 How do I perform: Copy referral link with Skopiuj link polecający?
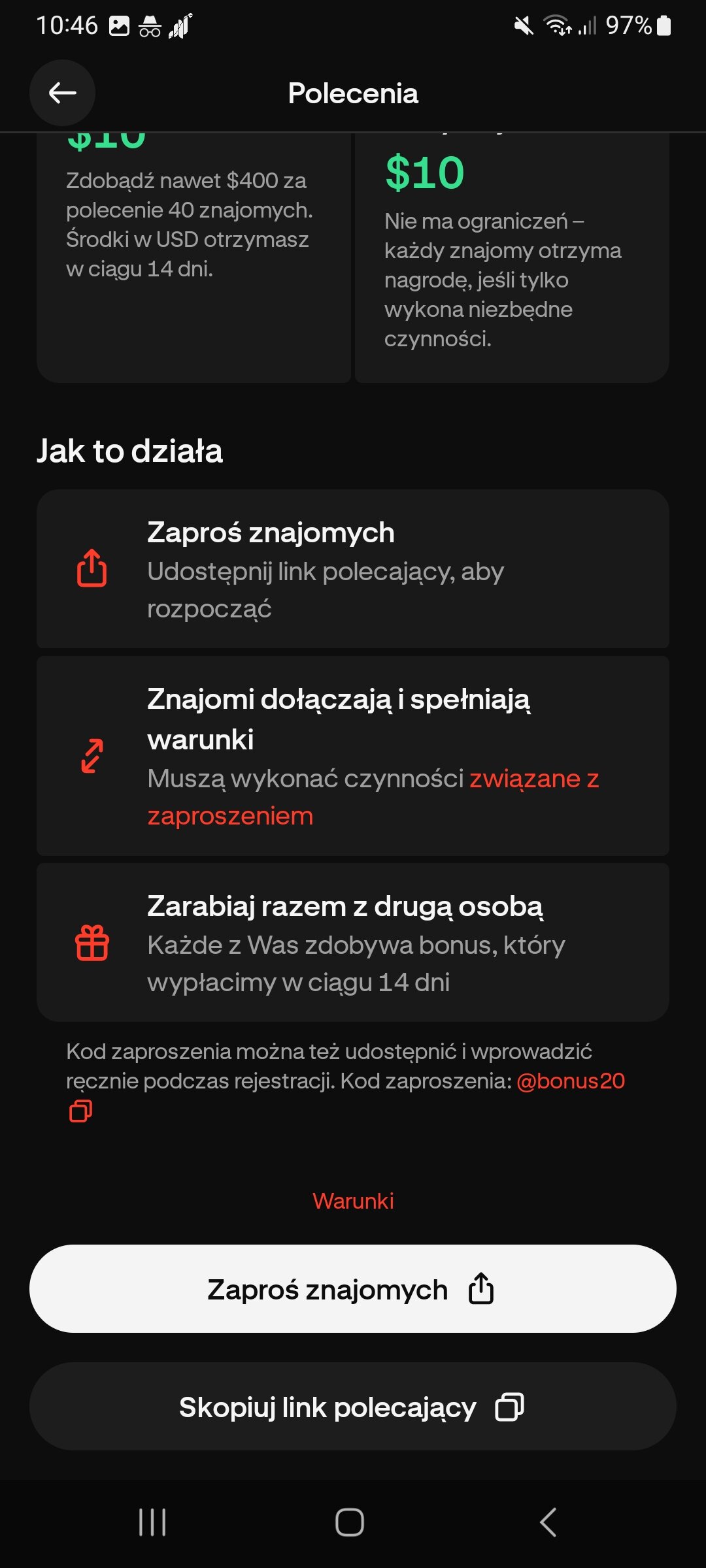pos(353,1407)
